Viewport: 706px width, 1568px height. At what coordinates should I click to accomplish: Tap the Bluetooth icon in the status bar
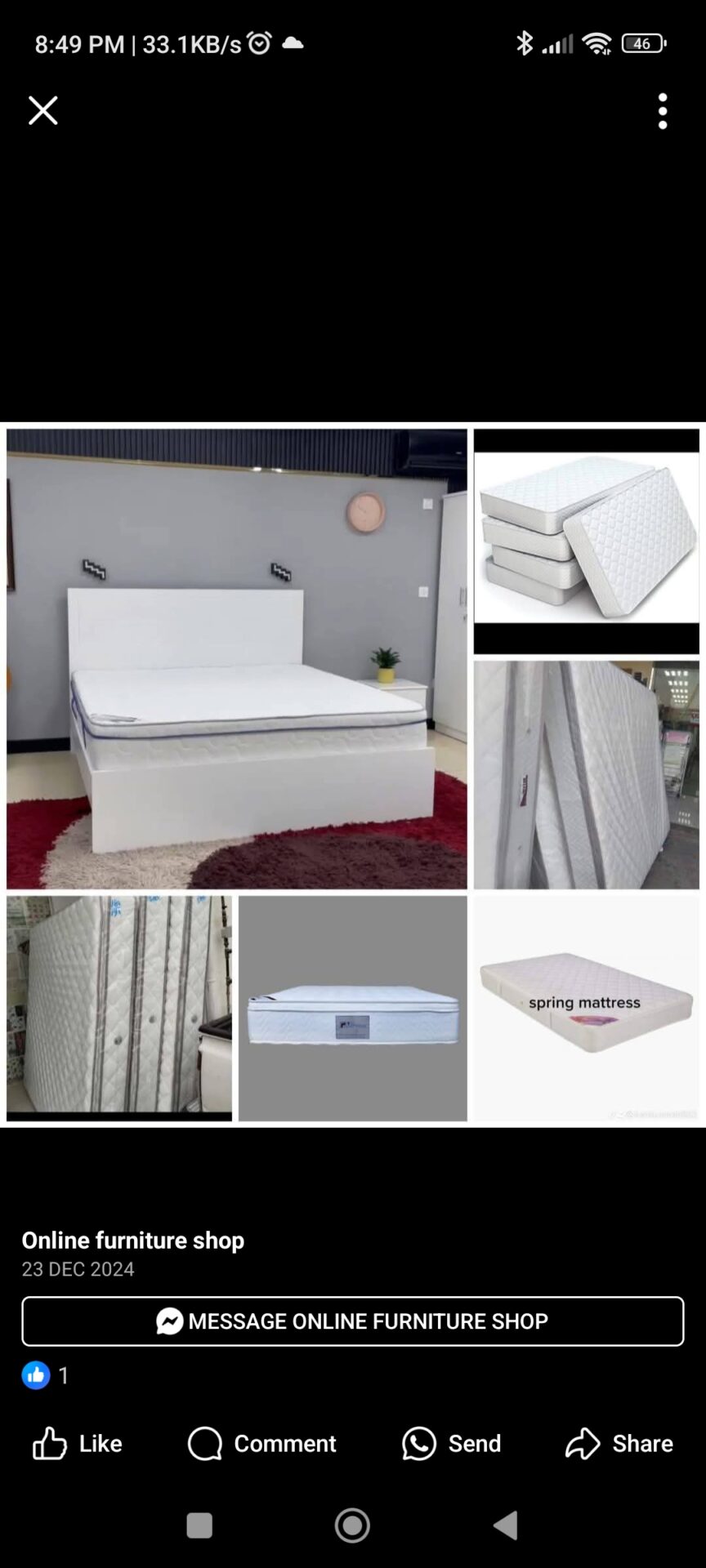(x=524, y=43)
